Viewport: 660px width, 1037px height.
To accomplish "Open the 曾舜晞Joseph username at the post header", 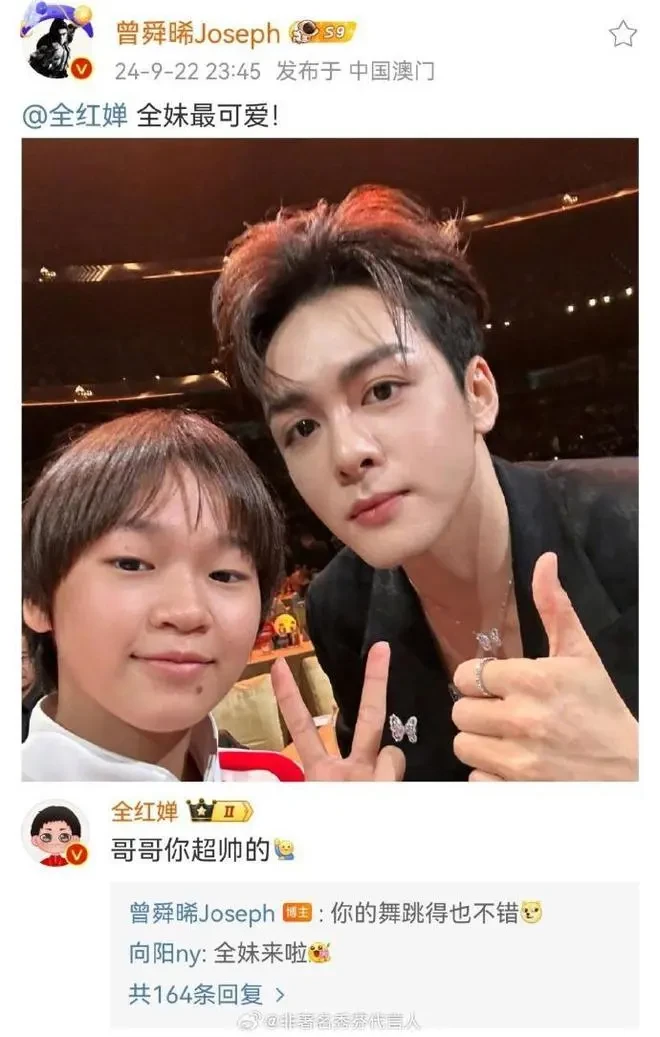I will coord(198,34).
